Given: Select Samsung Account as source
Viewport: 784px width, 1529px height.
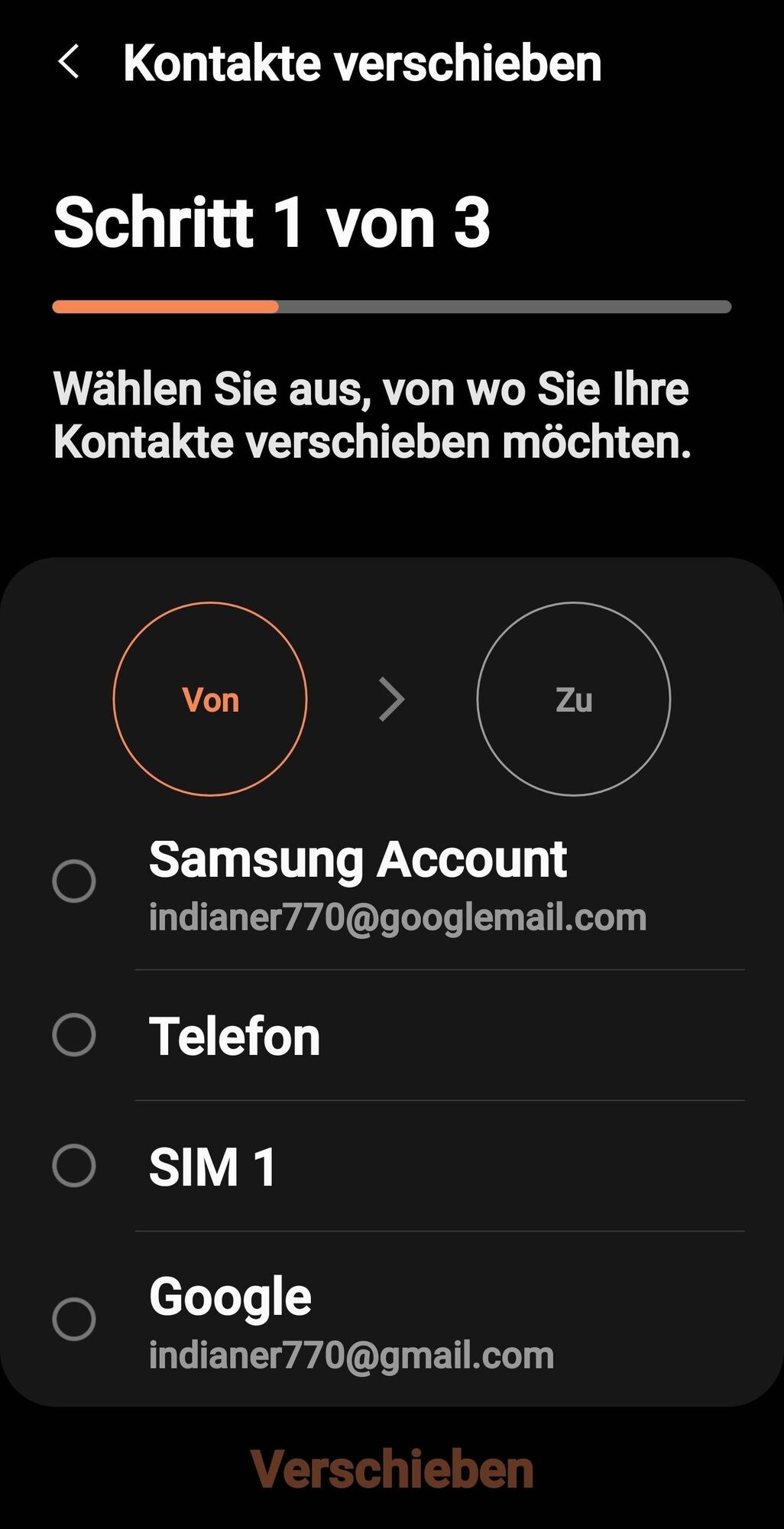Looking at the screenshot, I should click(74, 881).
